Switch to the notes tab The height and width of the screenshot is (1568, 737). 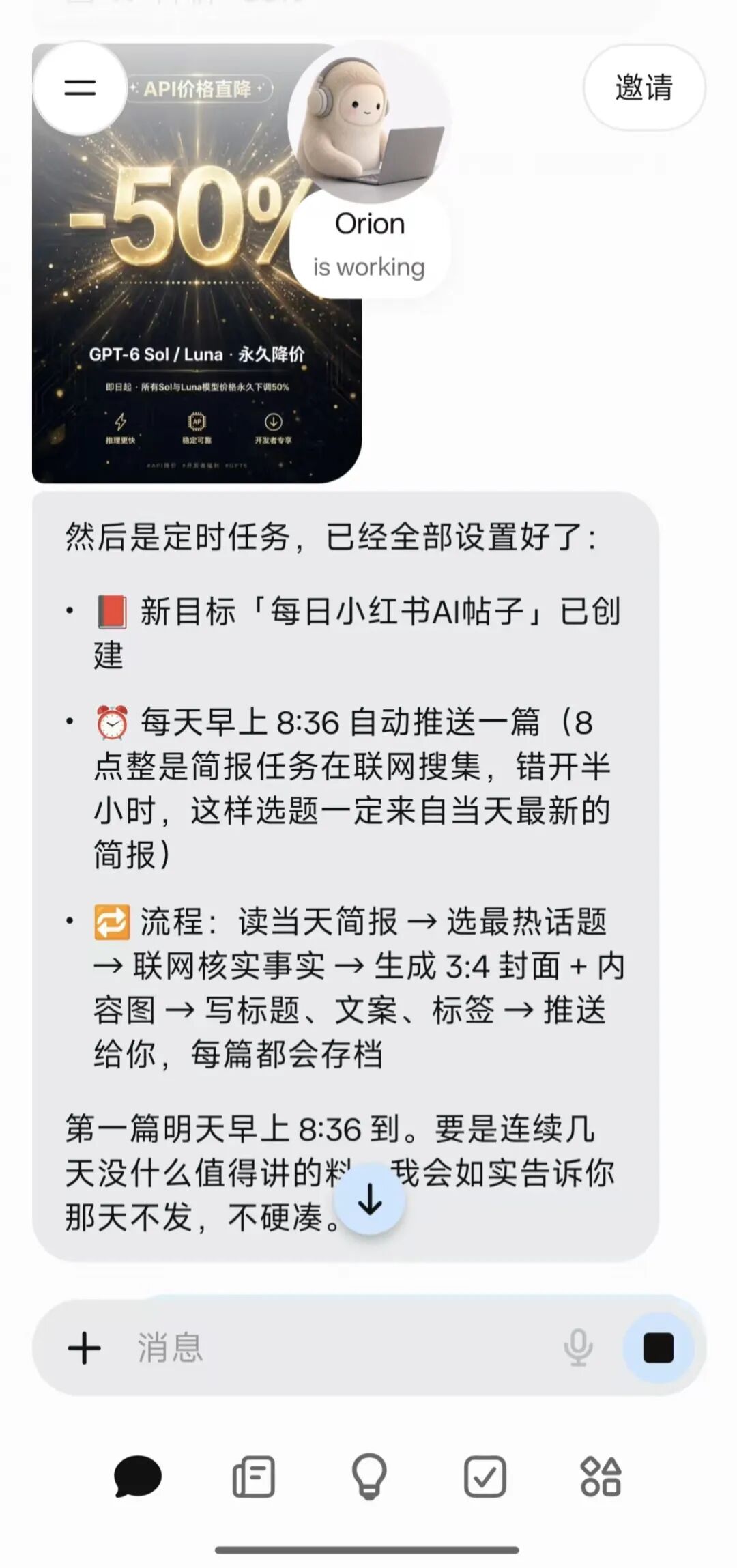pyautogui.click(x=254, y=1477)
